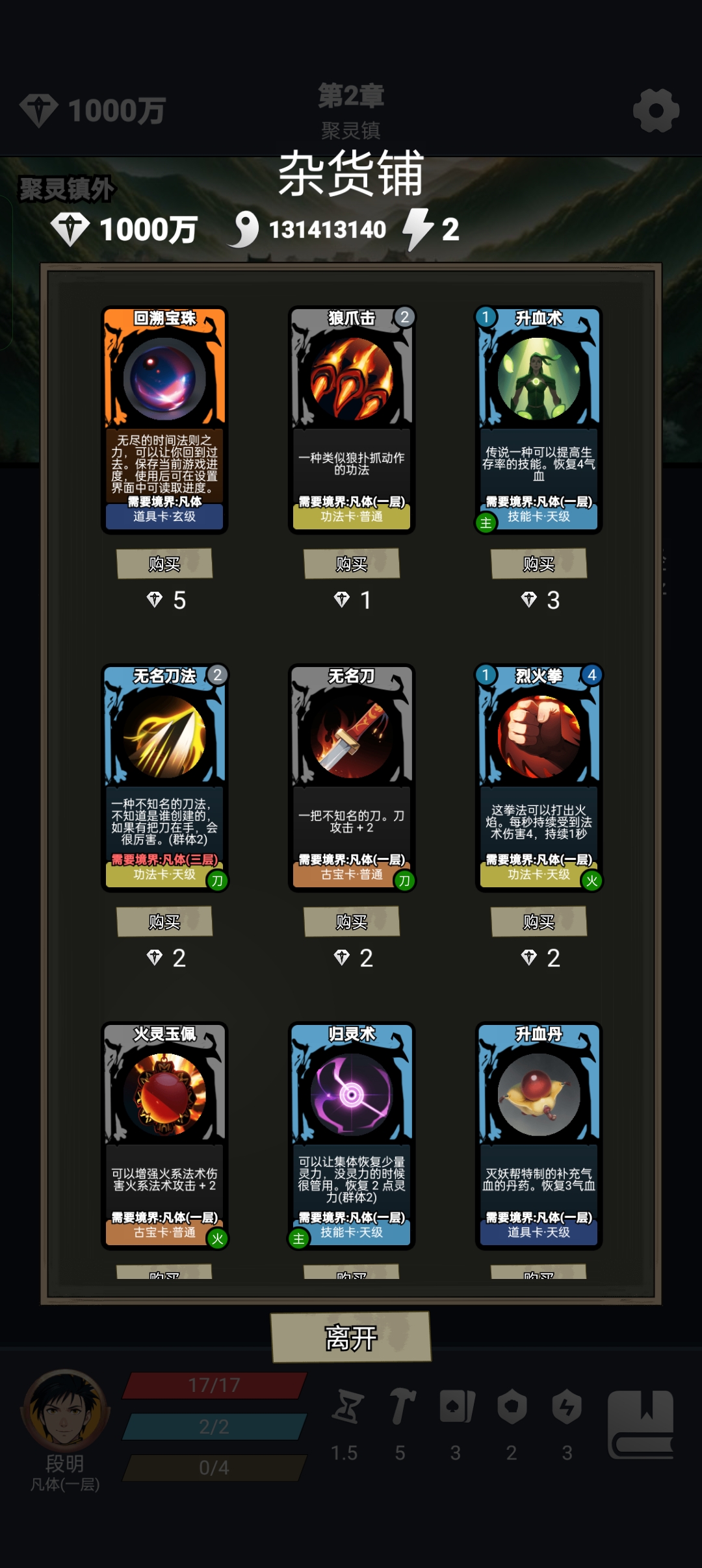Buy the 回溯宝珠 card

pyautogui.click(x=164, y=564)
